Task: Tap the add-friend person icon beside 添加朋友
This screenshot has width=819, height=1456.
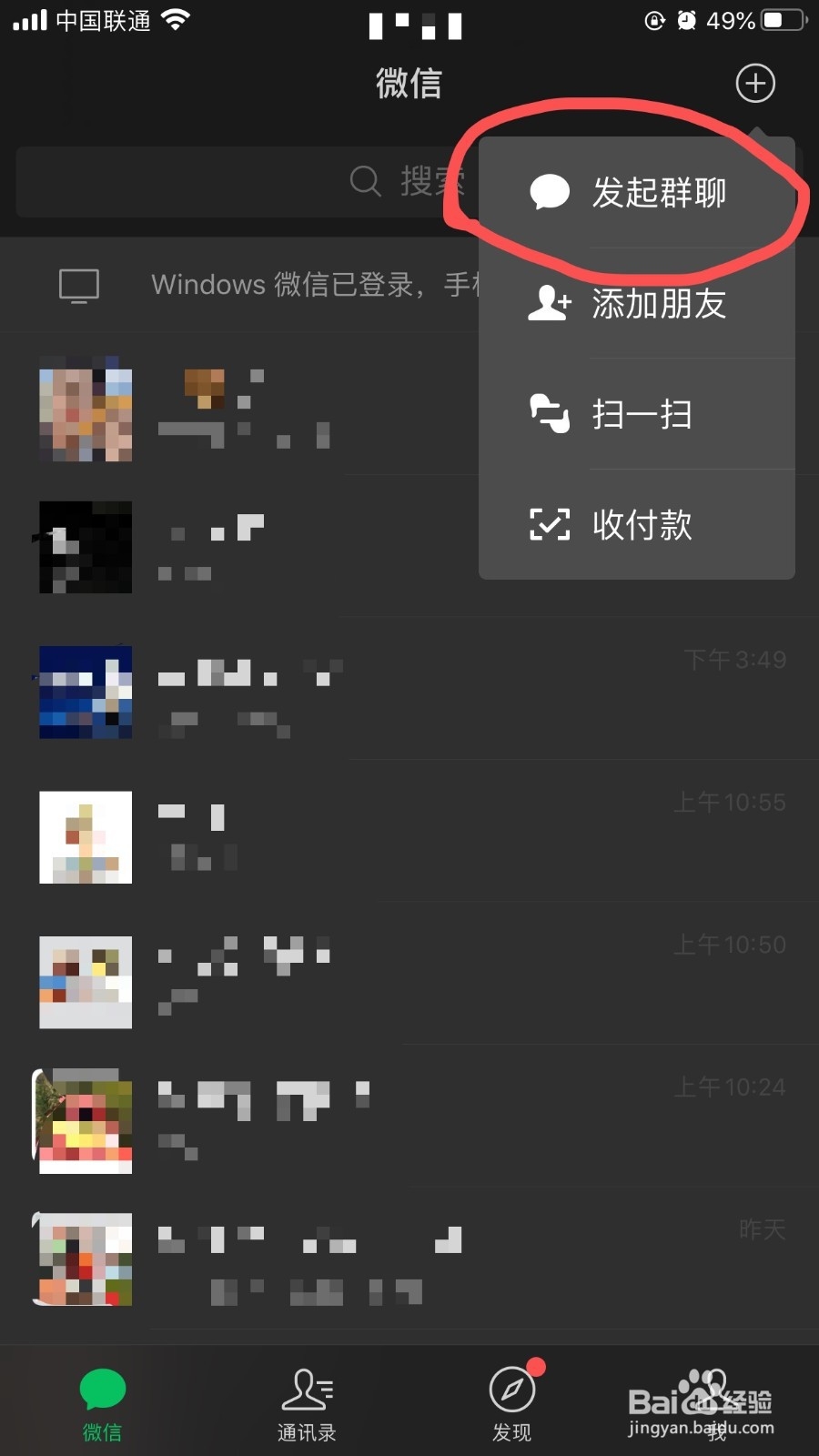Action: (x=550, y=304)
